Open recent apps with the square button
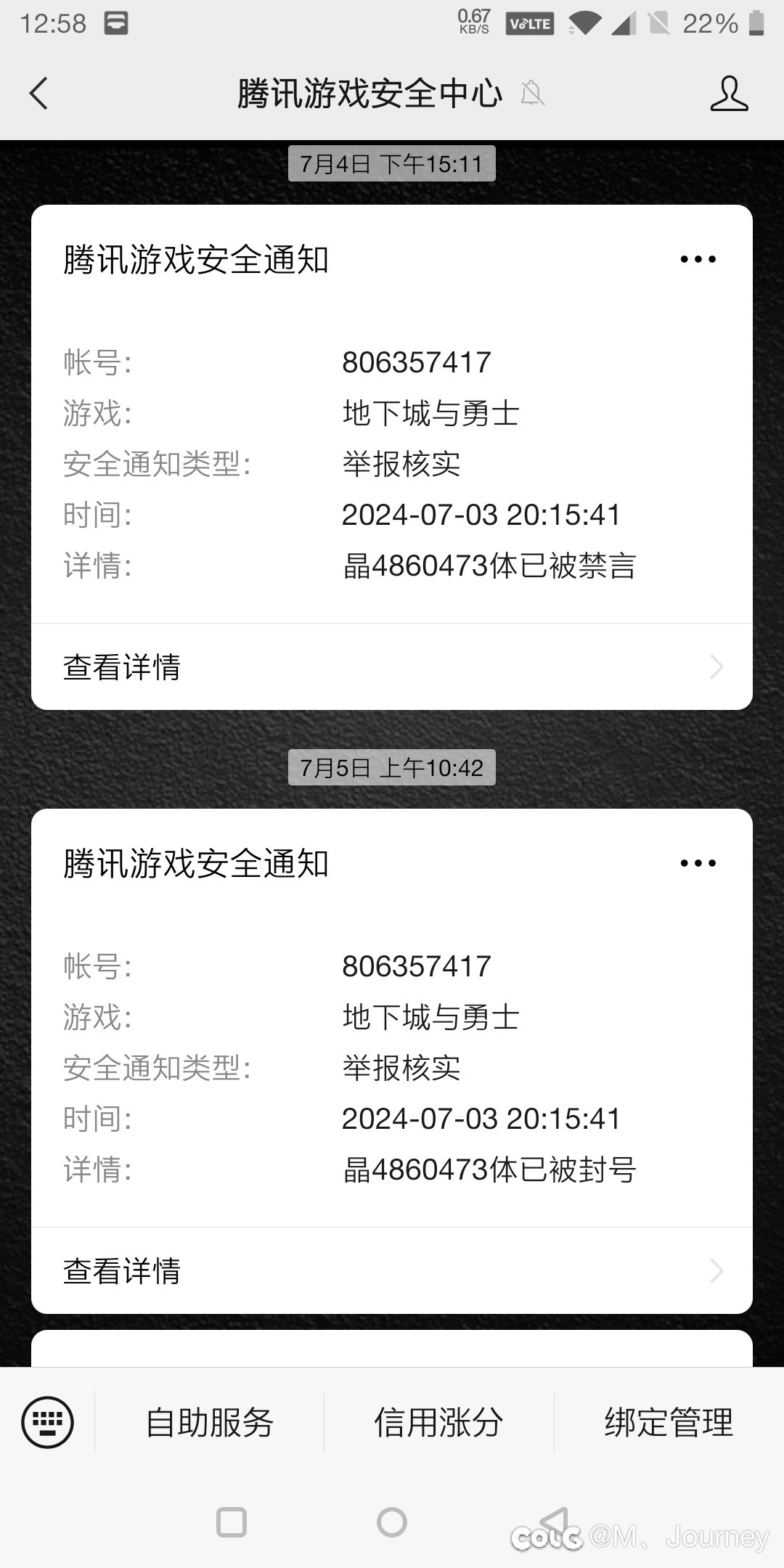Screen dimensions: 784x1568 click(x=232, y=1522)
